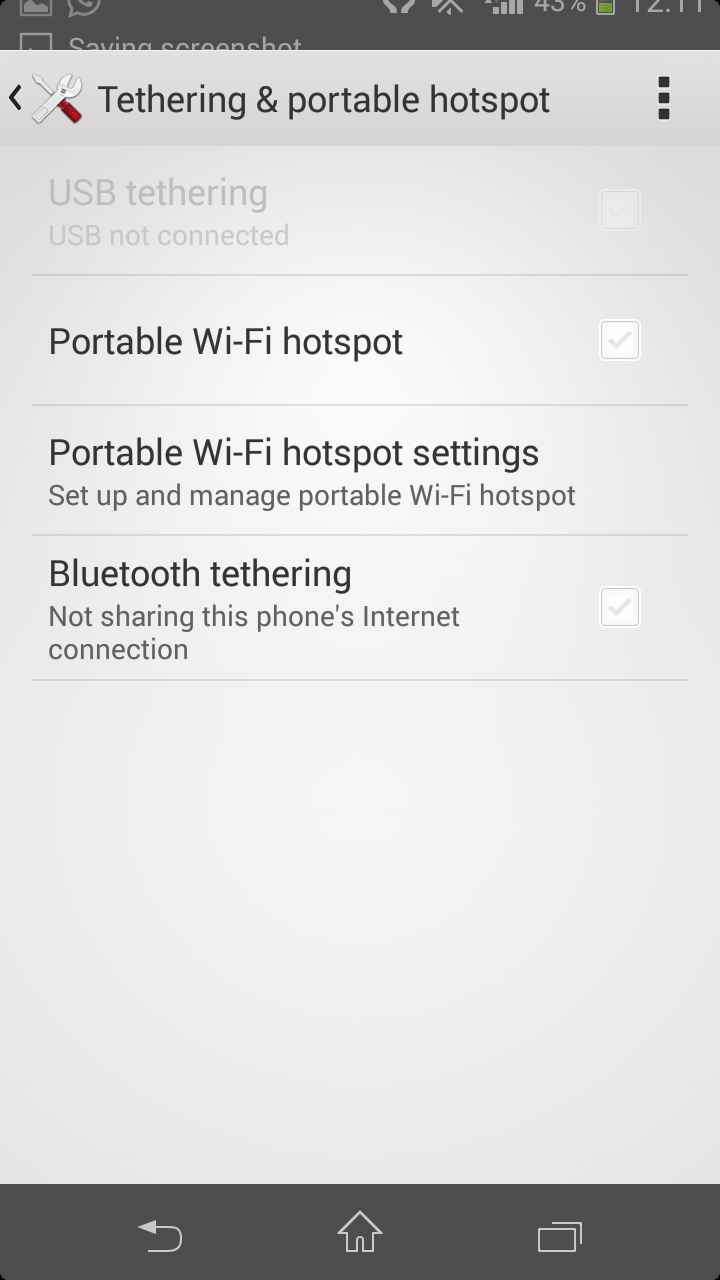720x1280 pixels.
Task: Tap the Back button in the navigation bar
Action: tap(160, 1236)
